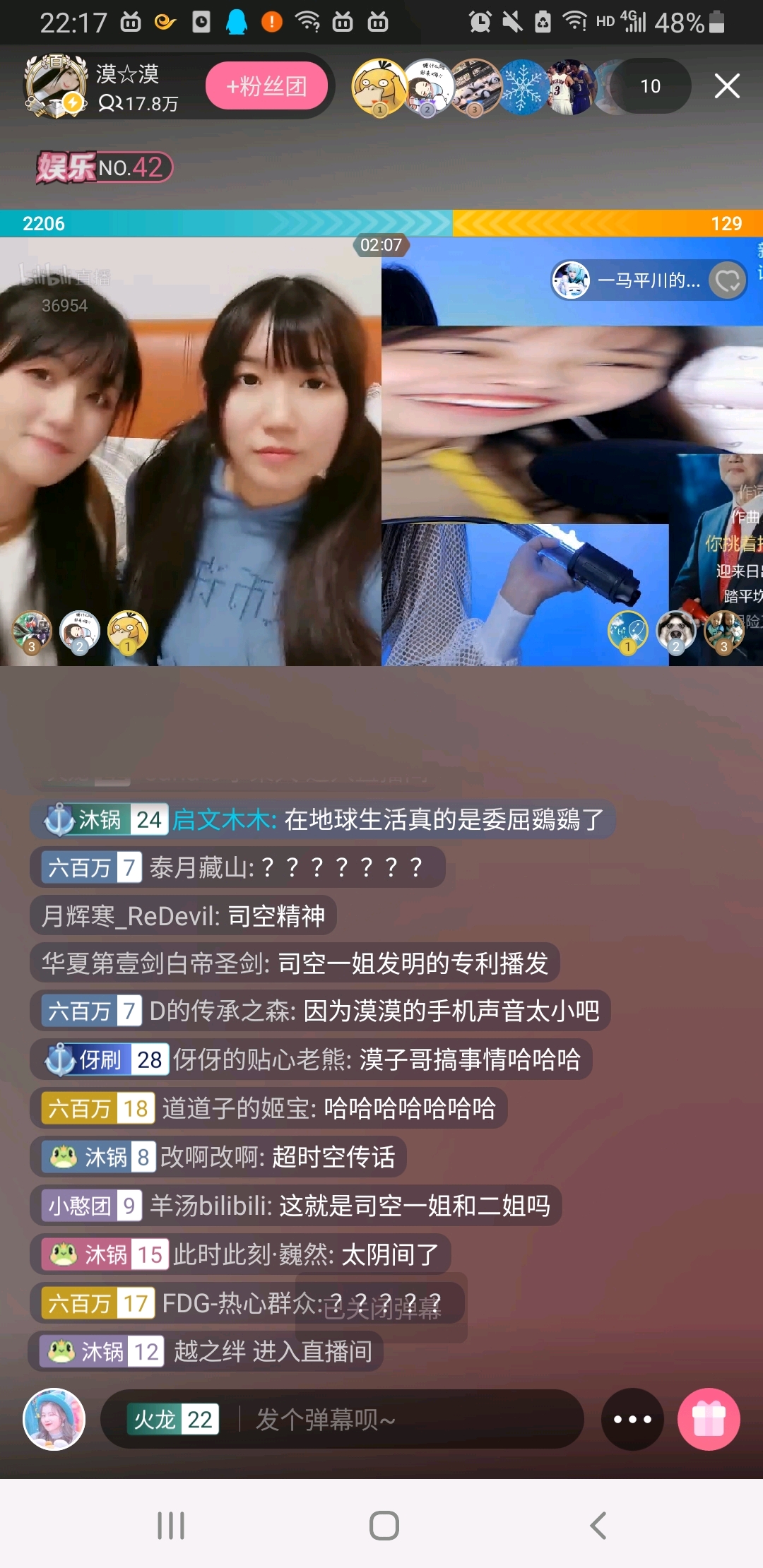Open the 娱乐 NO.42 ranking badge
Image resolution: width=763 pixels, height=1568 pixels.
(x=105, y=167)
